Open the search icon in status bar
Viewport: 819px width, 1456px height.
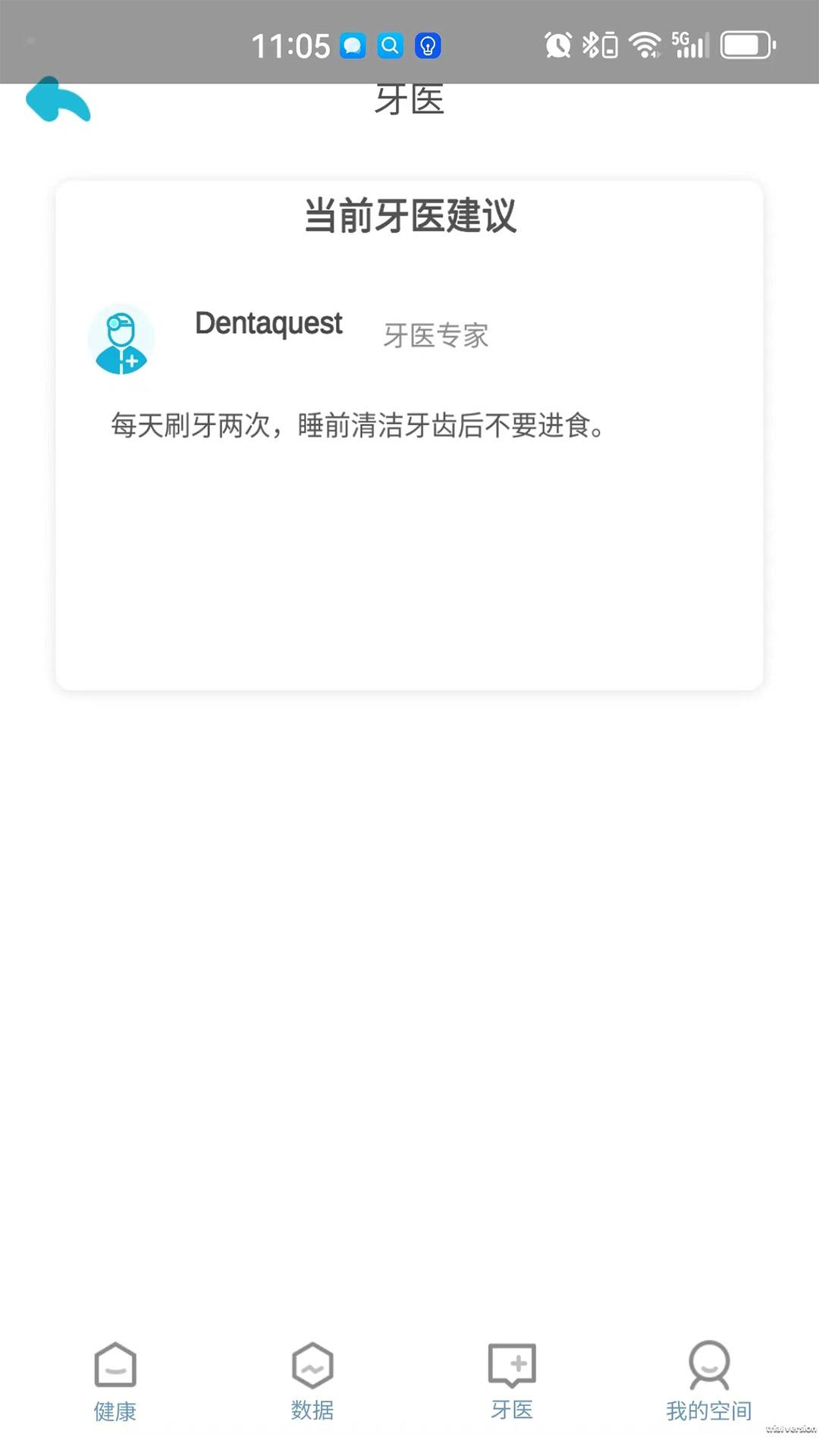point(389,45)
